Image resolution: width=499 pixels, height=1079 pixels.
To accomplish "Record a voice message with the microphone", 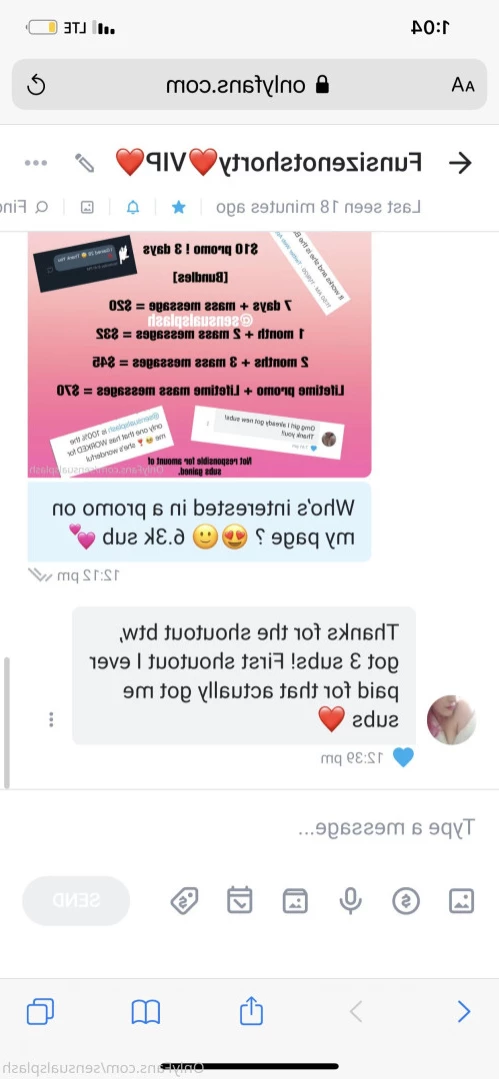I will click(x=350, y=900).
